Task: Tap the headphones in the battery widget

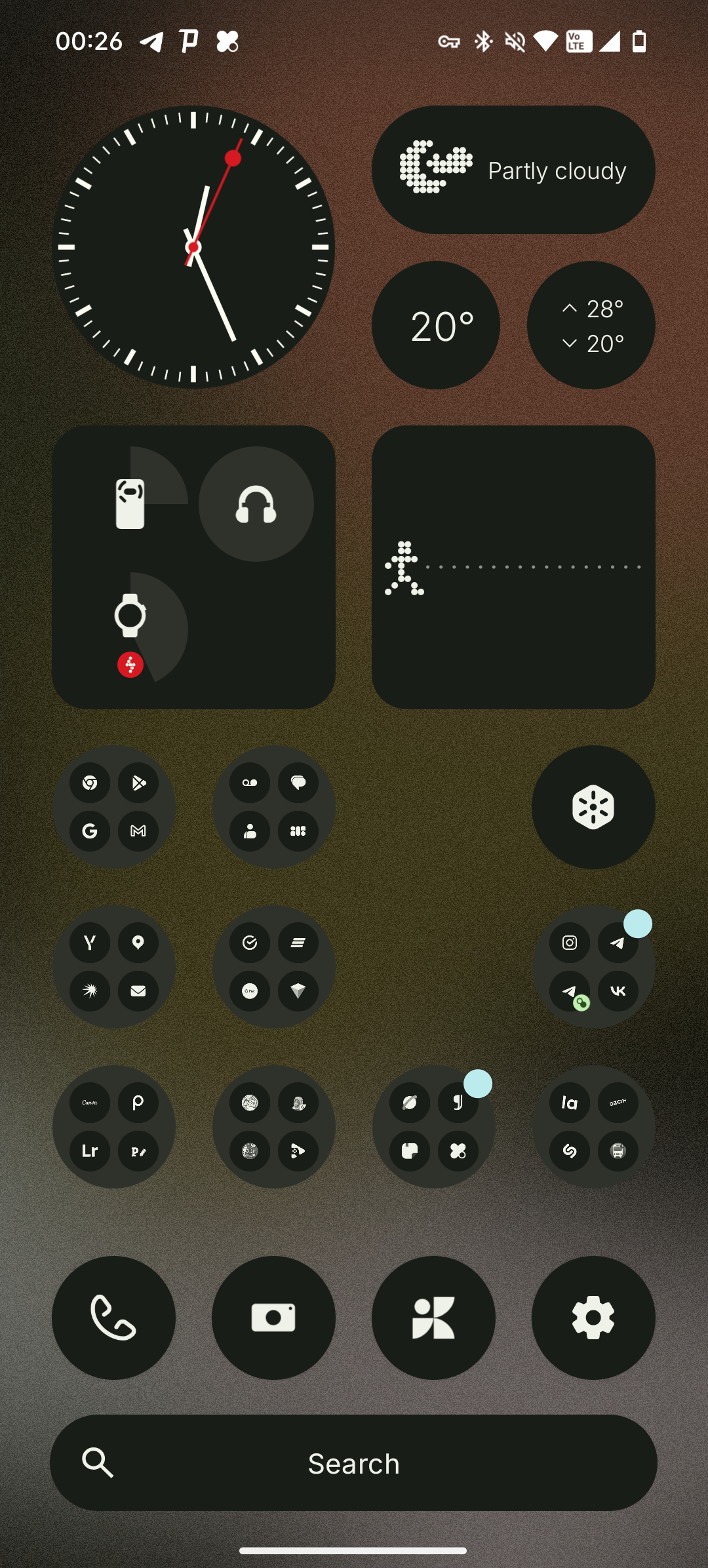Action: coord(256,504)
